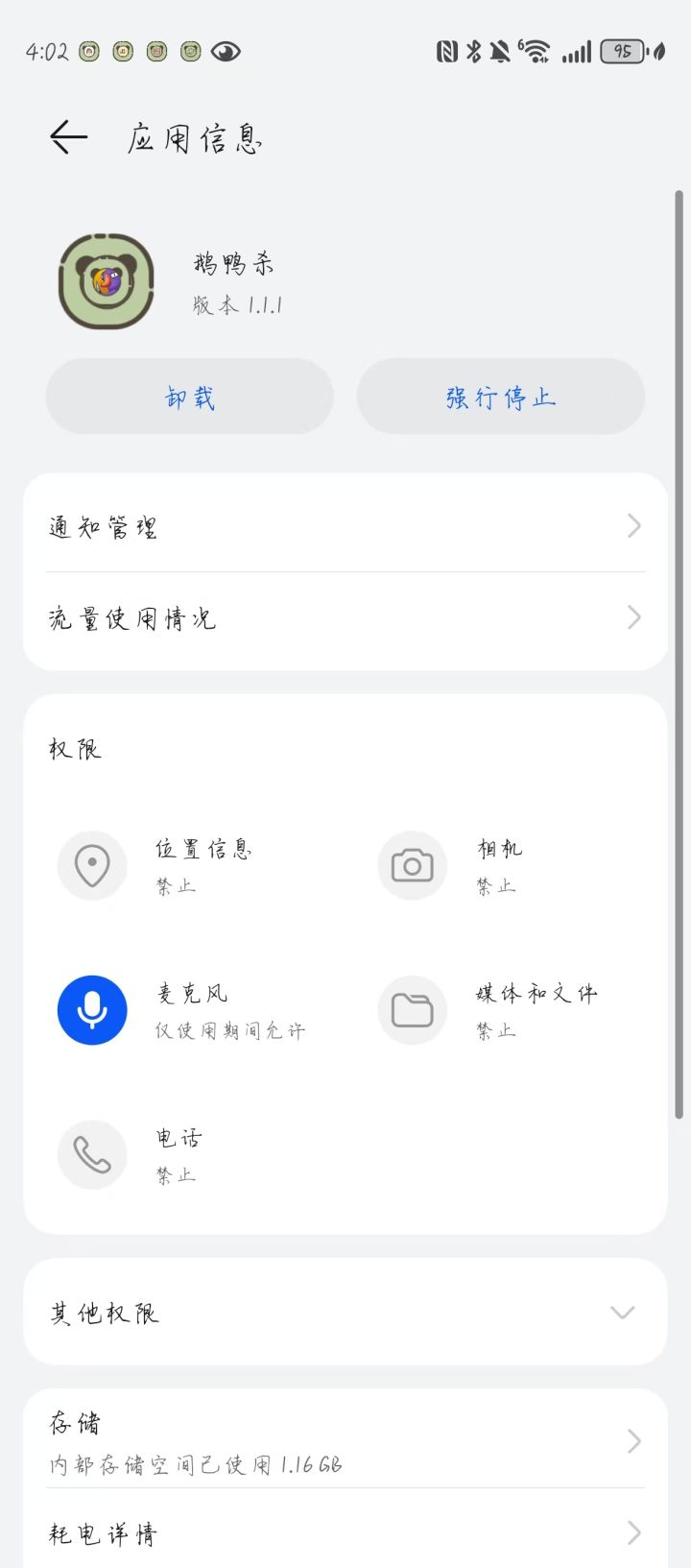Tap the battery indicator showing 95
Image resolution: width=691 pixels, height=1568 pixels.
tap(624, 50)
